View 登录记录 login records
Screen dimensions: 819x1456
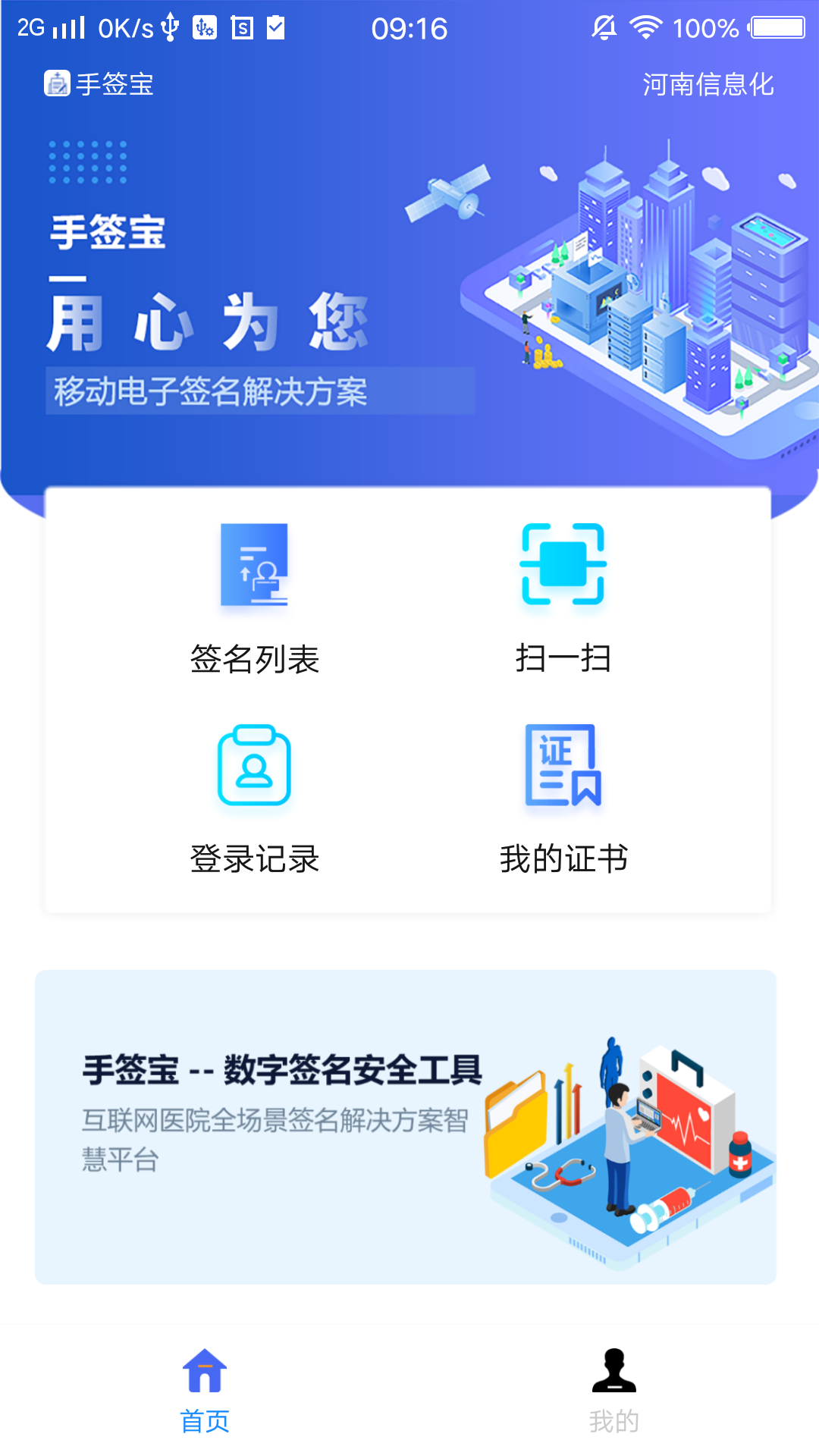click(x=254, y=798)
